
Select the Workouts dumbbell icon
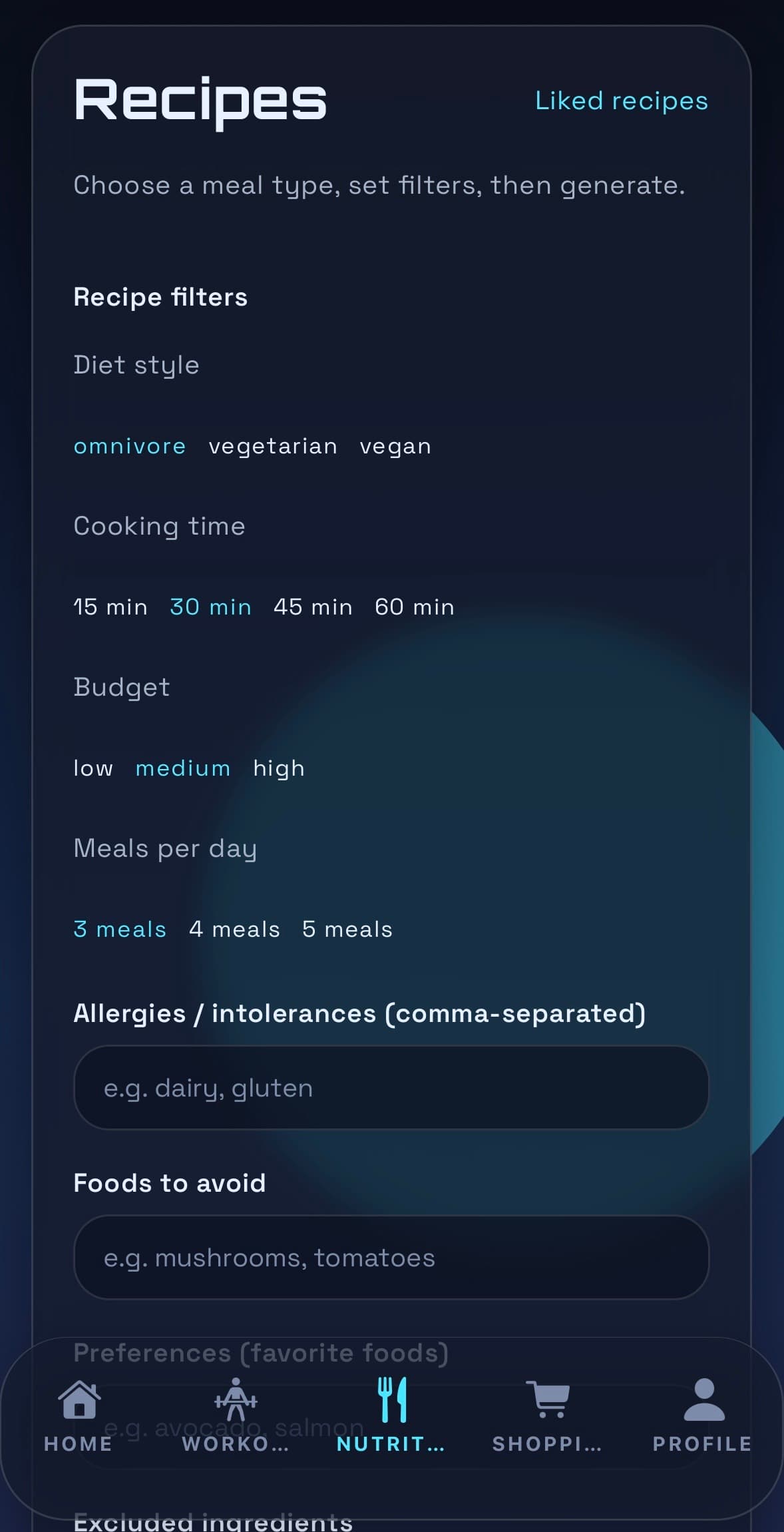point(235,1402)
